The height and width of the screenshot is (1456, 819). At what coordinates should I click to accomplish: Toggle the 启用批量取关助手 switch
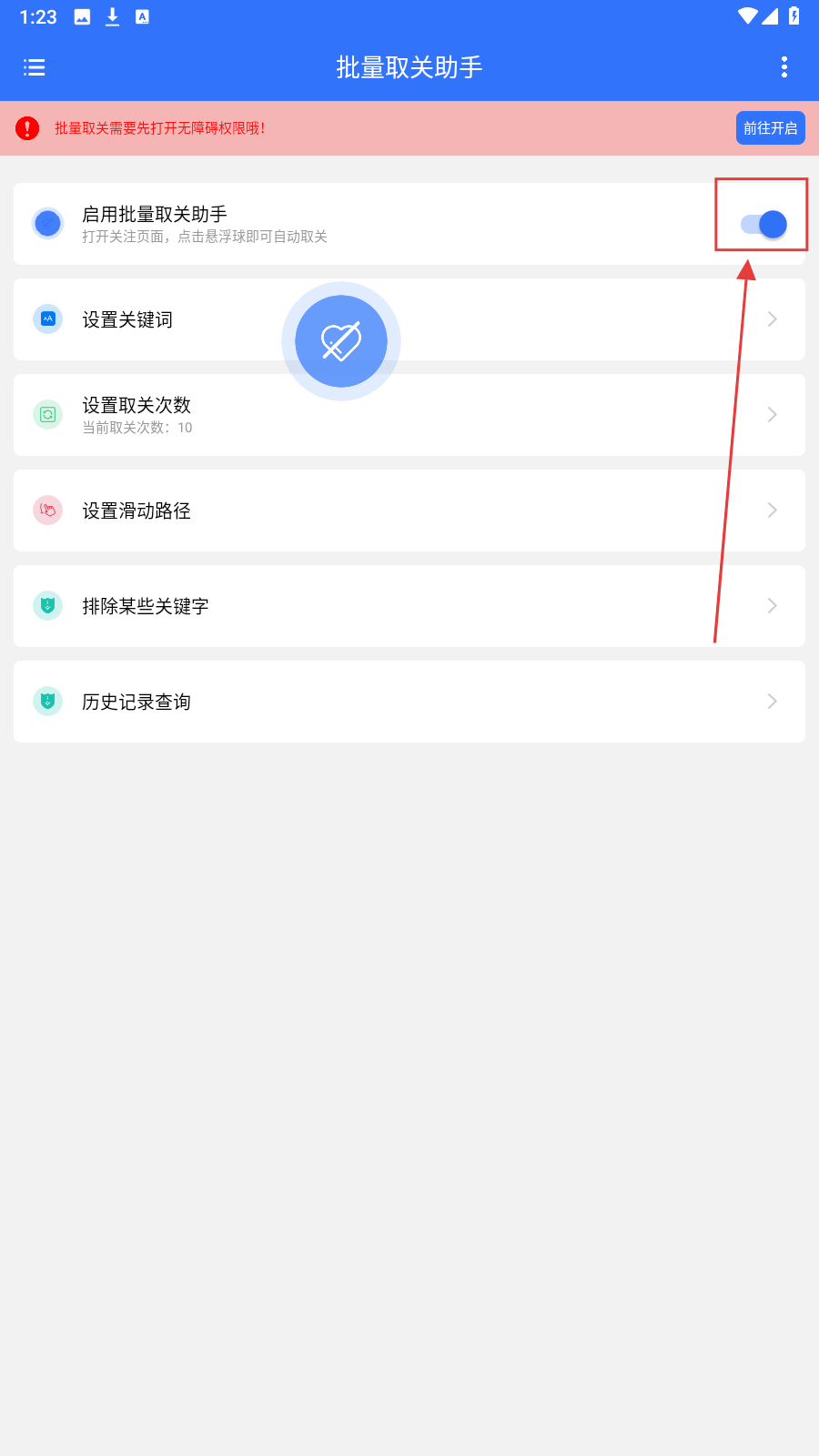click(x=763, y=224)
